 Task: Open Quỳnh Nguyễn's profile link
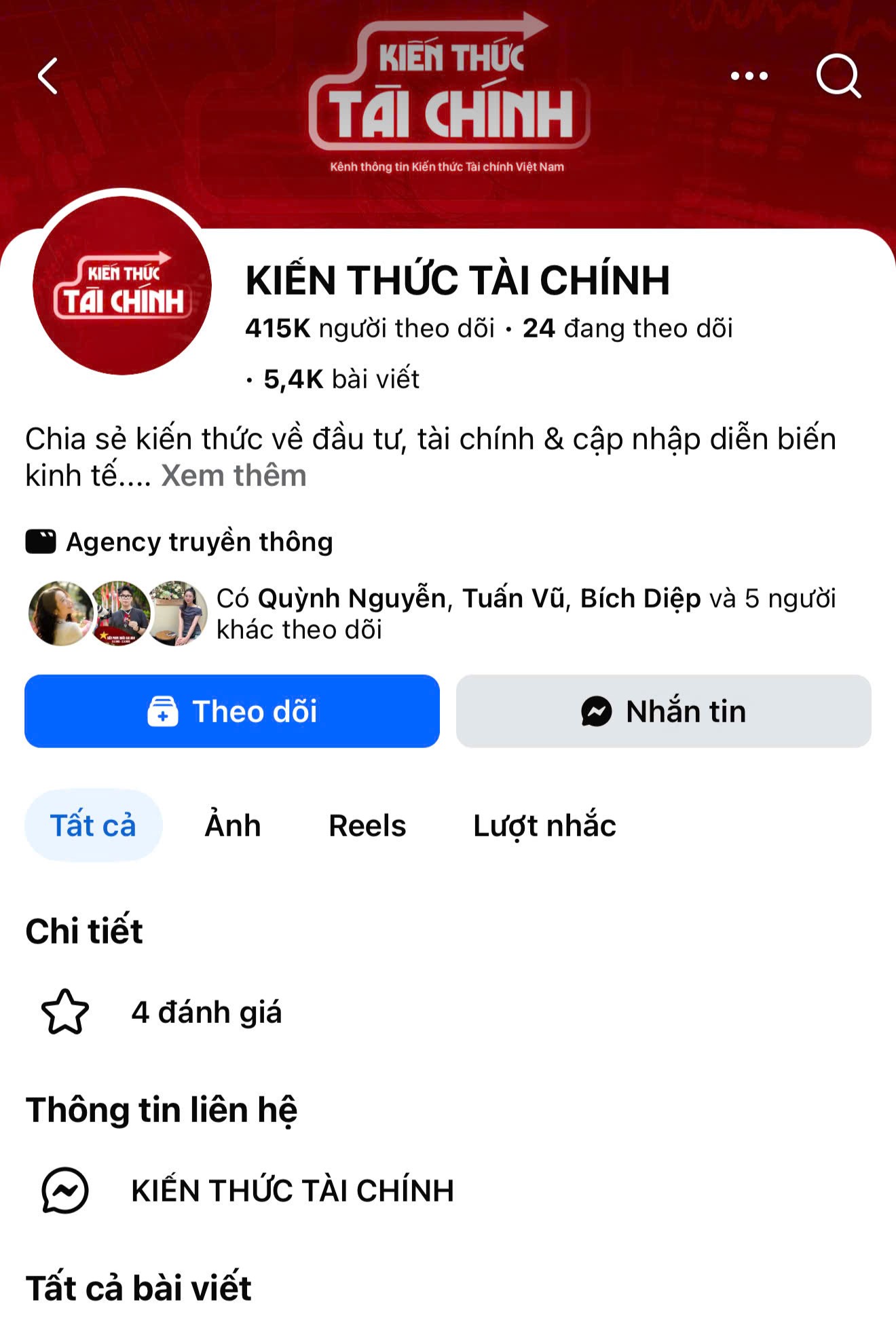pyautogui.click(x=352, y=599)
